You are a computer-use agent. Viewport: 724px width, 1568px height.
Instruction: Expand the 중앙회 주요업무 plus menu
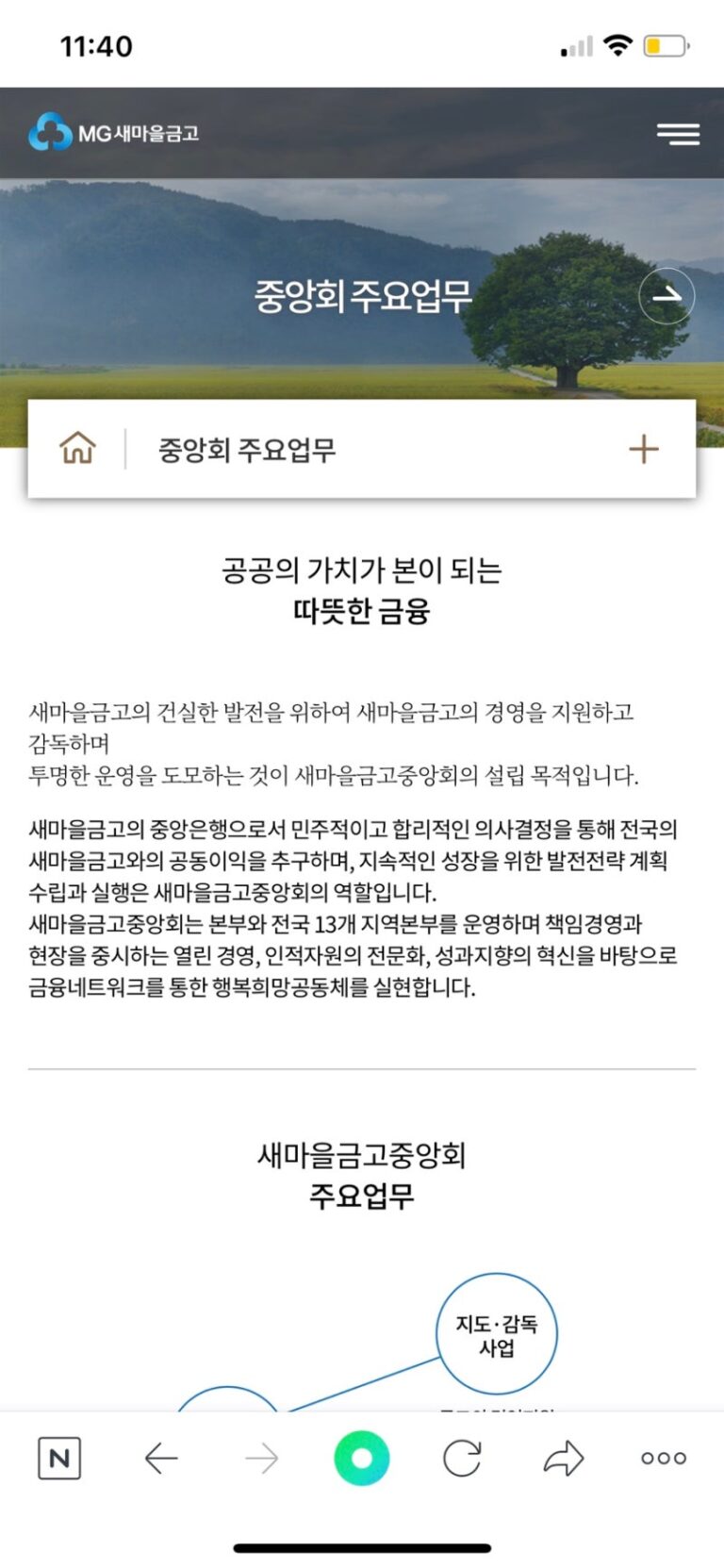click(x=643, y=449)
